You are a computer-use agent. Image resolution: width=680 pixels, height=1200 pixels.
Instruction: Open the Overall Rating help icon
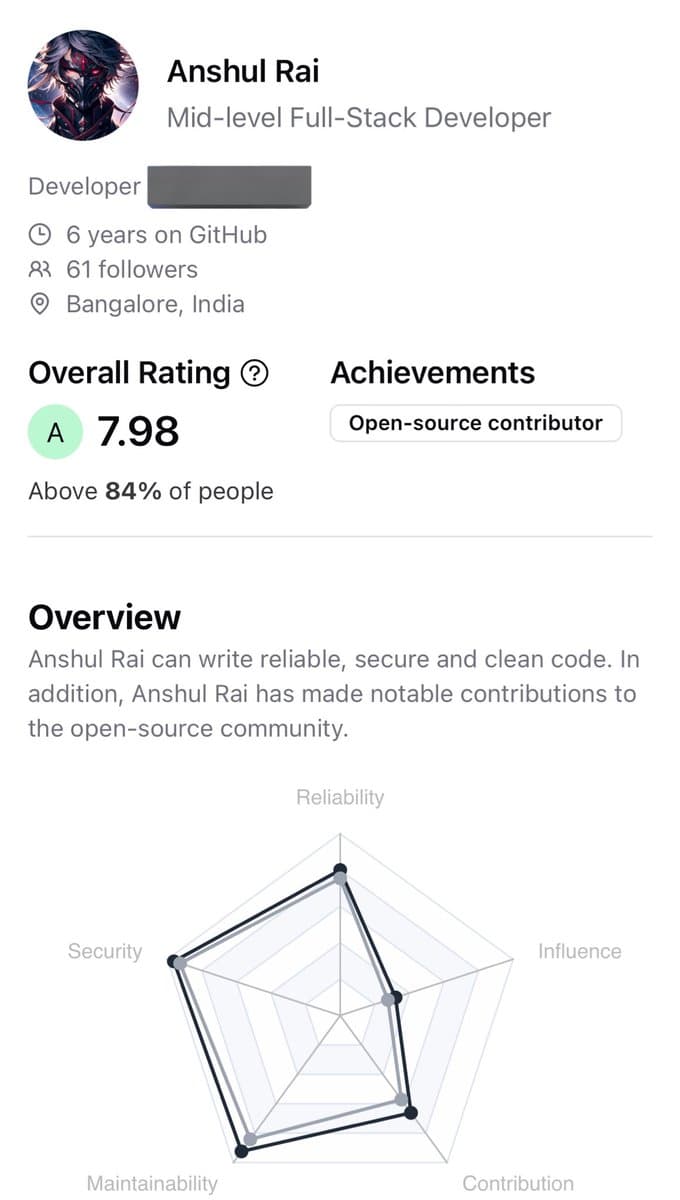tap(255, 374)
